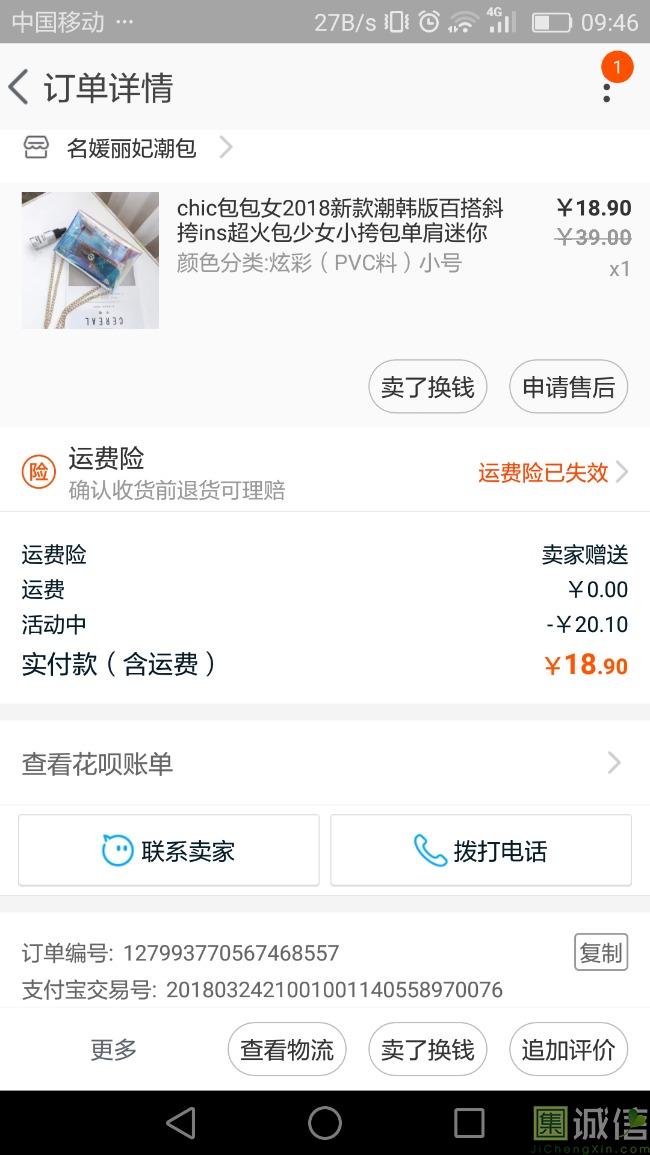This screenshot has height=1155, width=650.
Task: Tap 卖了换钱 next to 申请售后
Action: (428, 387)
